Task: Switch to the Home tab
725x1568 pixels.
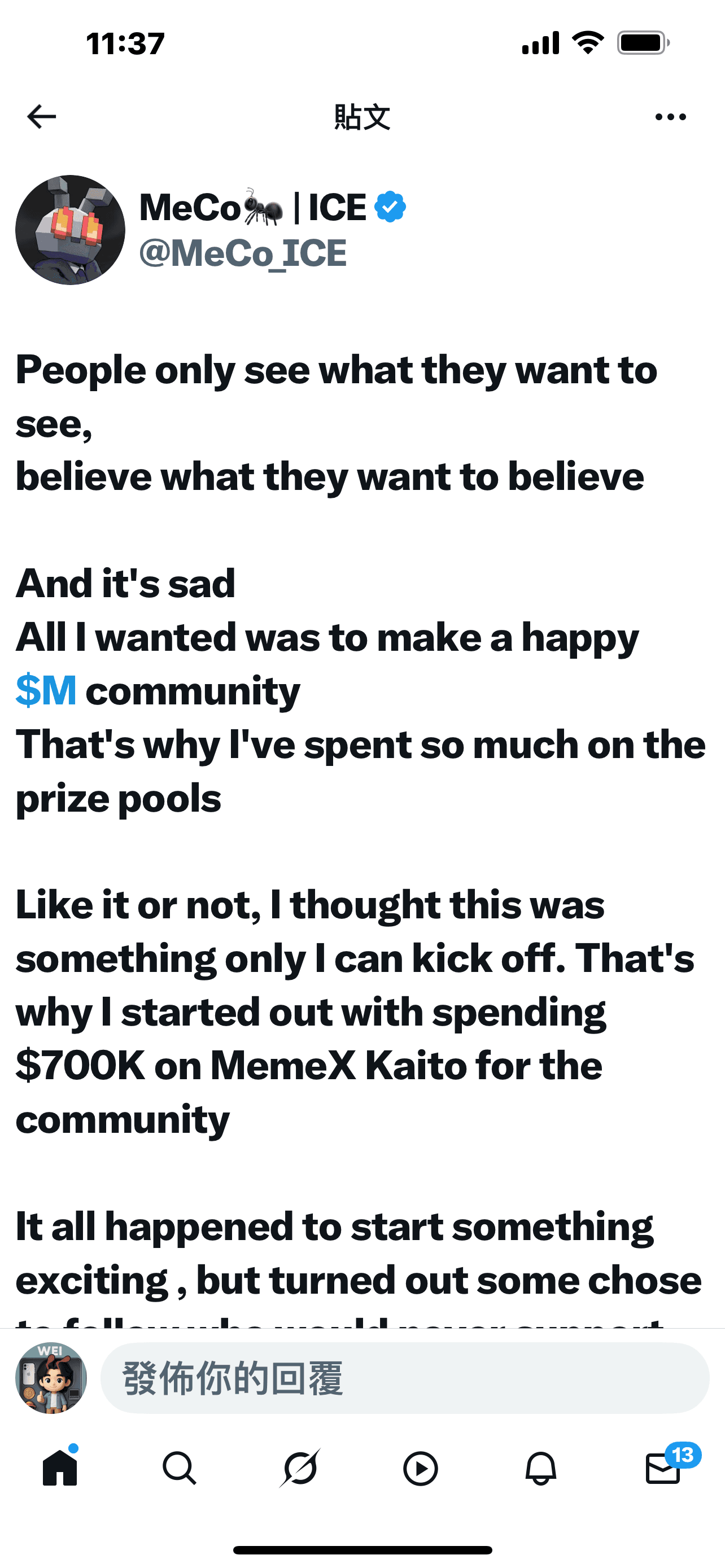Action: click(60, 1468)
